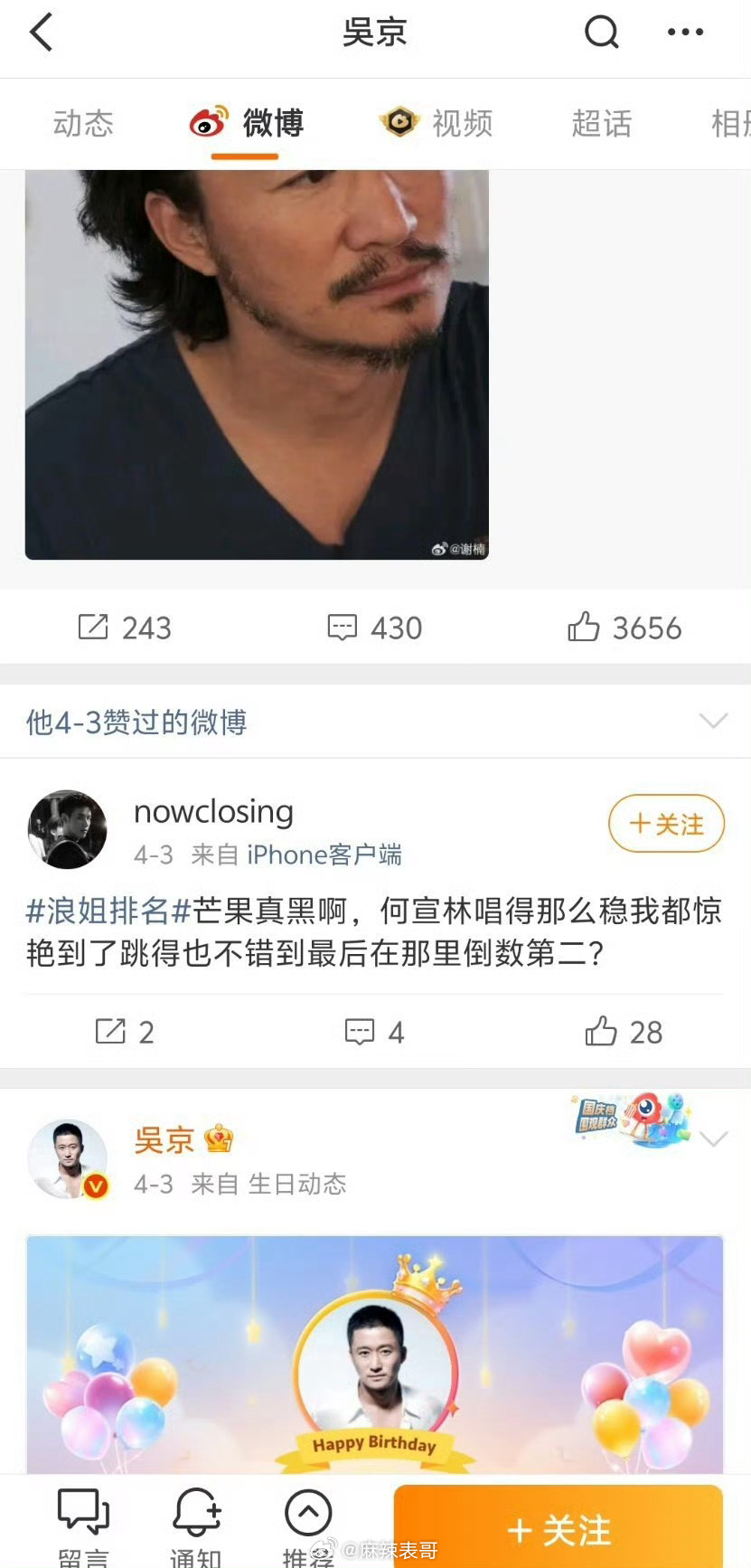Follow nowclosing with the +关注 button

click(x=666, y=824)
